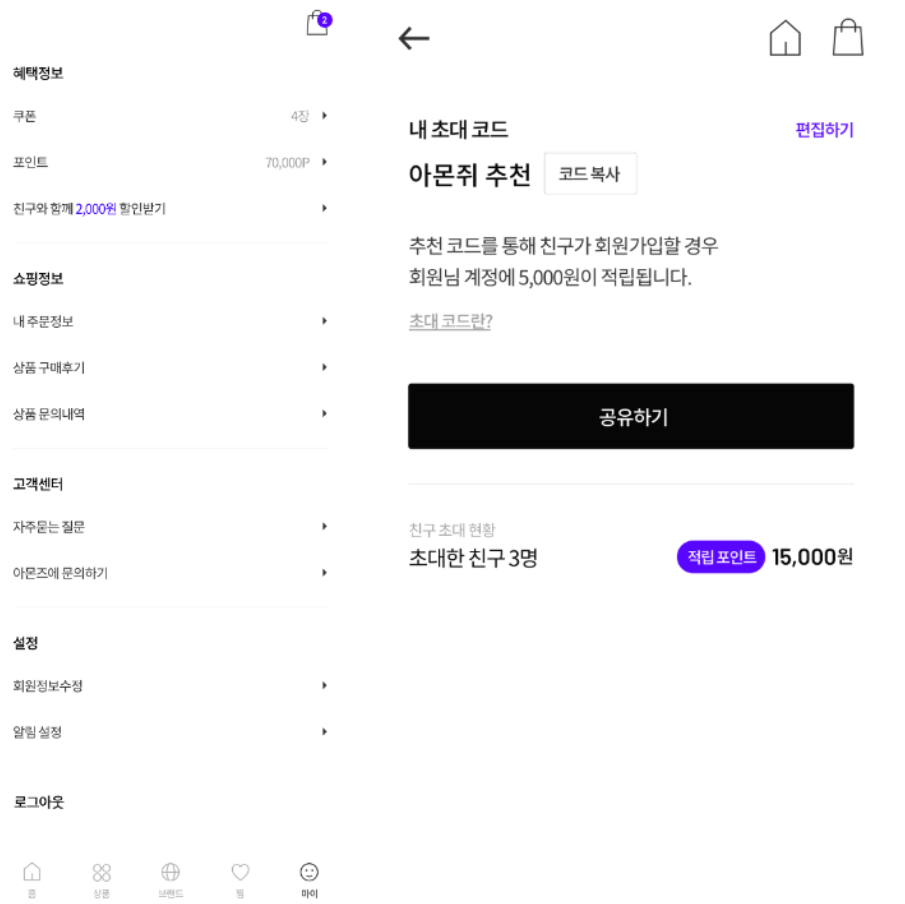Open 친구와 함께 2,000원 할인받기
Screen dimensions: 905x904
[170, 208]
